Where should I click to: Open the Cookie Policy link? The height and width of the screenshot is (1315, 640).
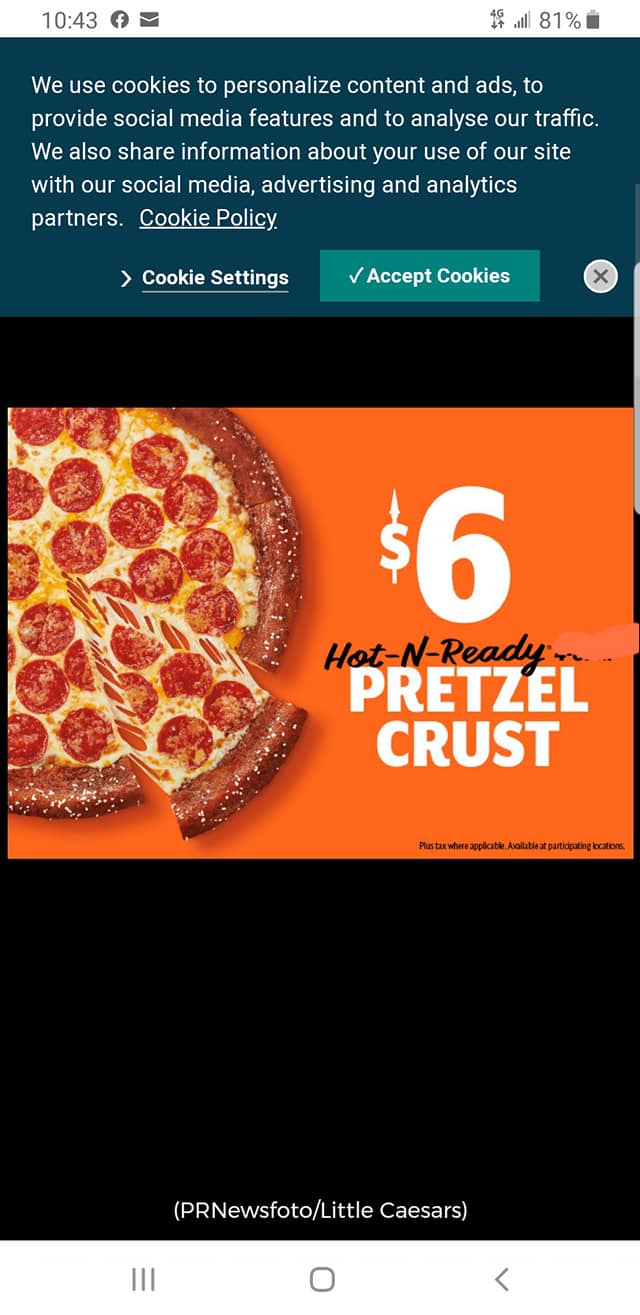208,218
